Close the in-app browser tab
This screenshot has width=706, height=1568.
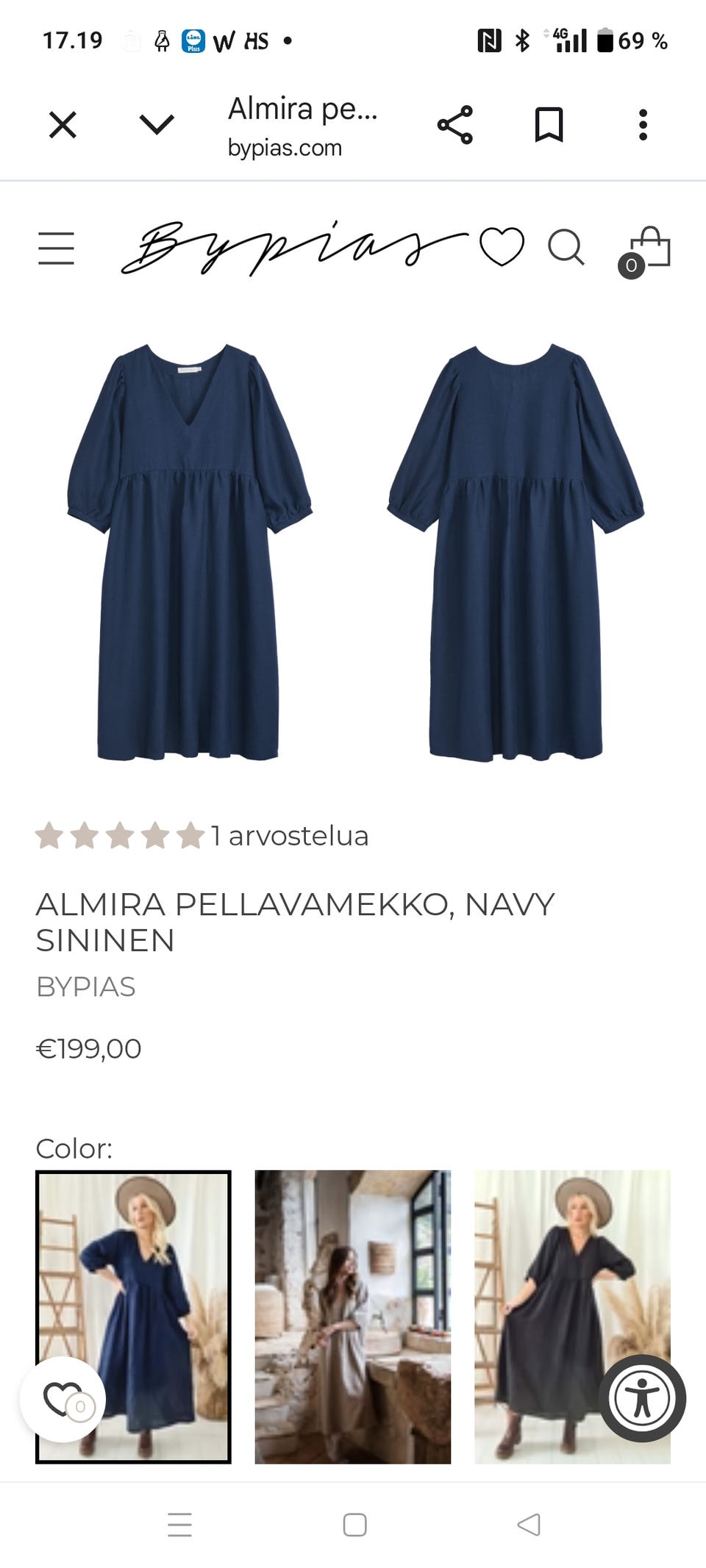63,125
